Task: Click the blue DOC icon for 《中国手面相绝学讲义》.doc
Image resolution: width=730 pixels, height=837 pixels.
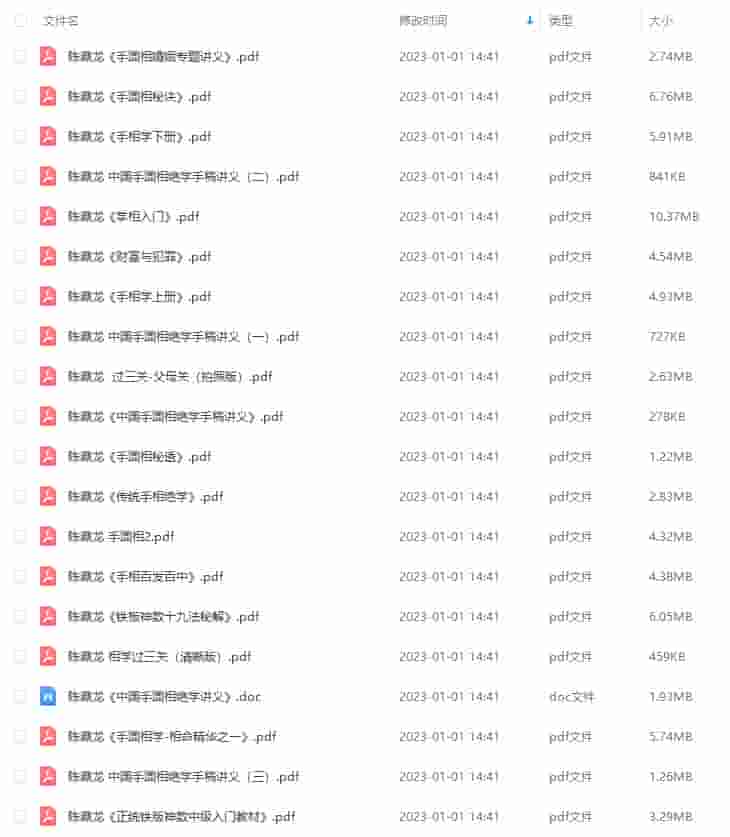Action: tap(47, 697)
